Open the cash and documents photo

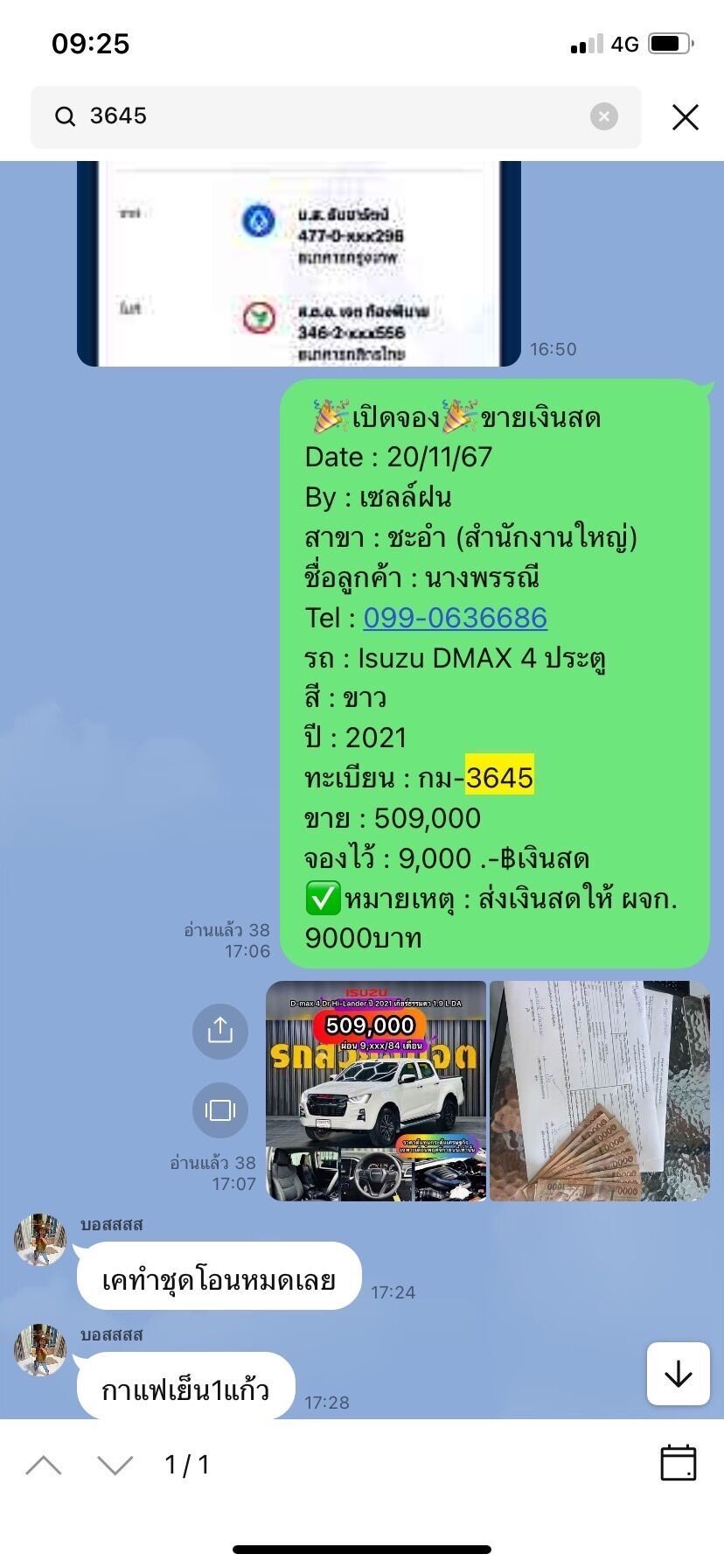[x=599, y=1090]
